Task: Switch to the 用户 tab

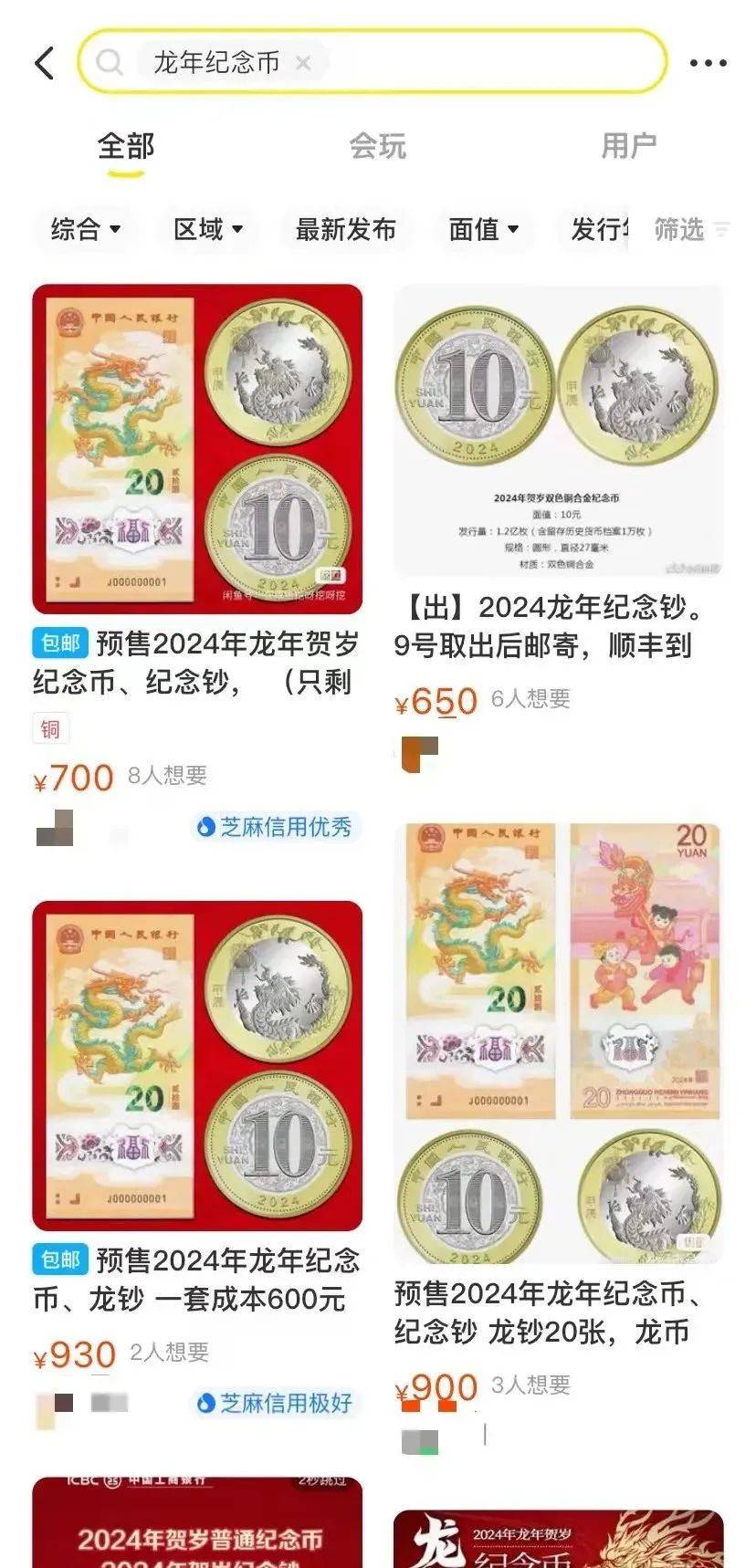Action: pyautogui.click(x=628, y=146)
